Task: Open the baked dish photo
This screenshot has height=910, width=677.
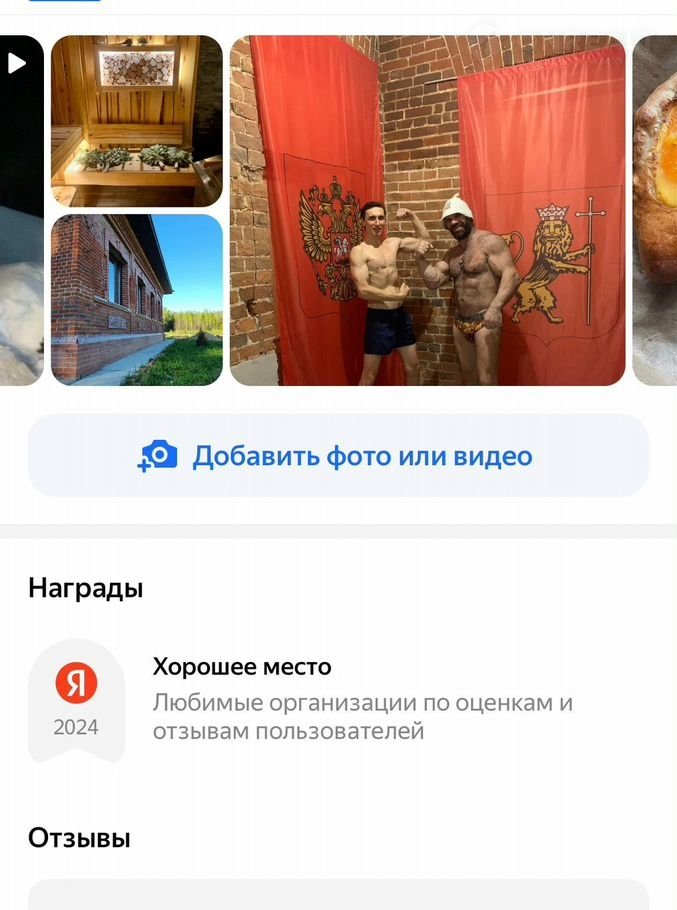Action: (x=656, y=210)
